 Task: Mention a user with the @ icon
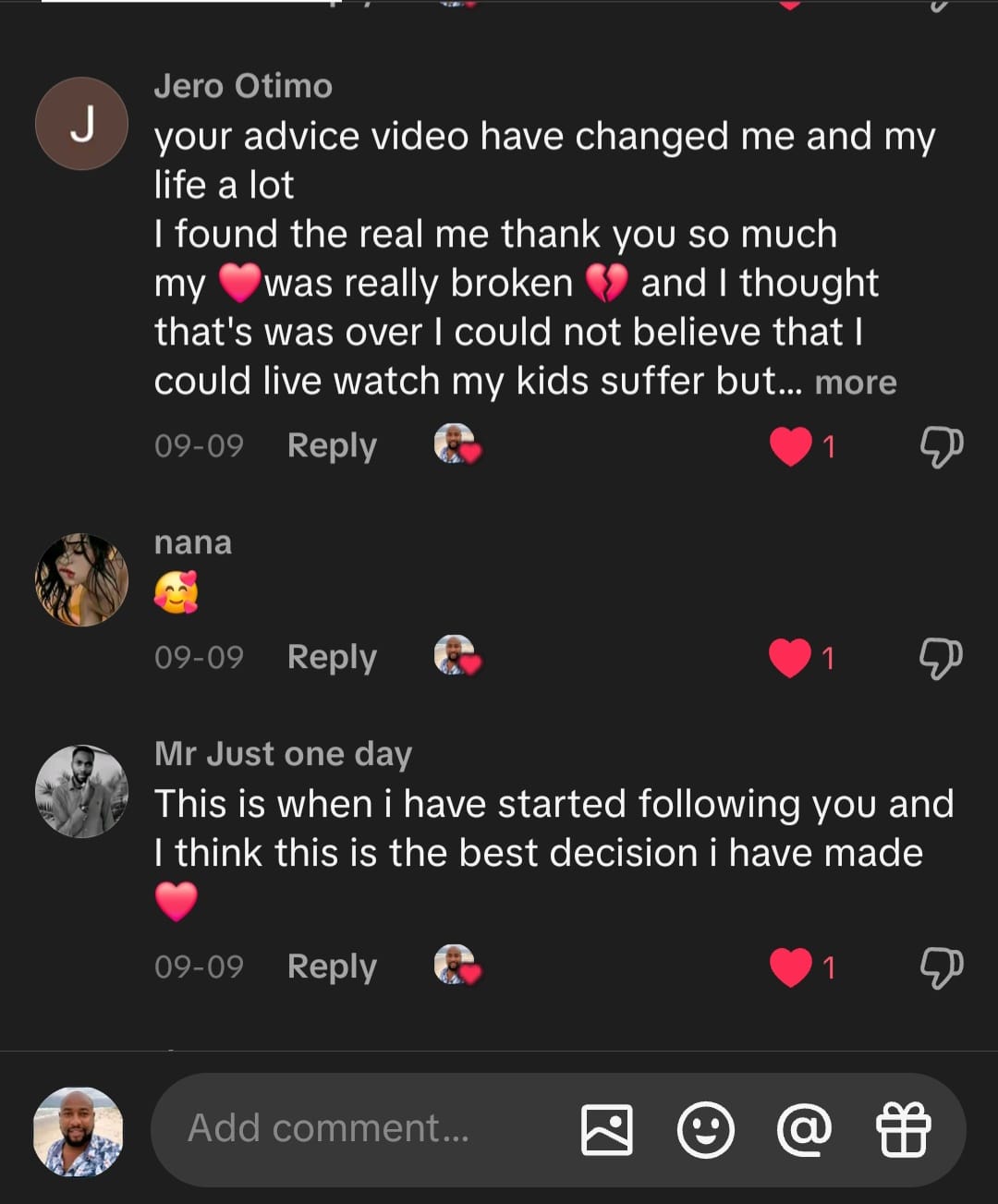[804, 1129]
